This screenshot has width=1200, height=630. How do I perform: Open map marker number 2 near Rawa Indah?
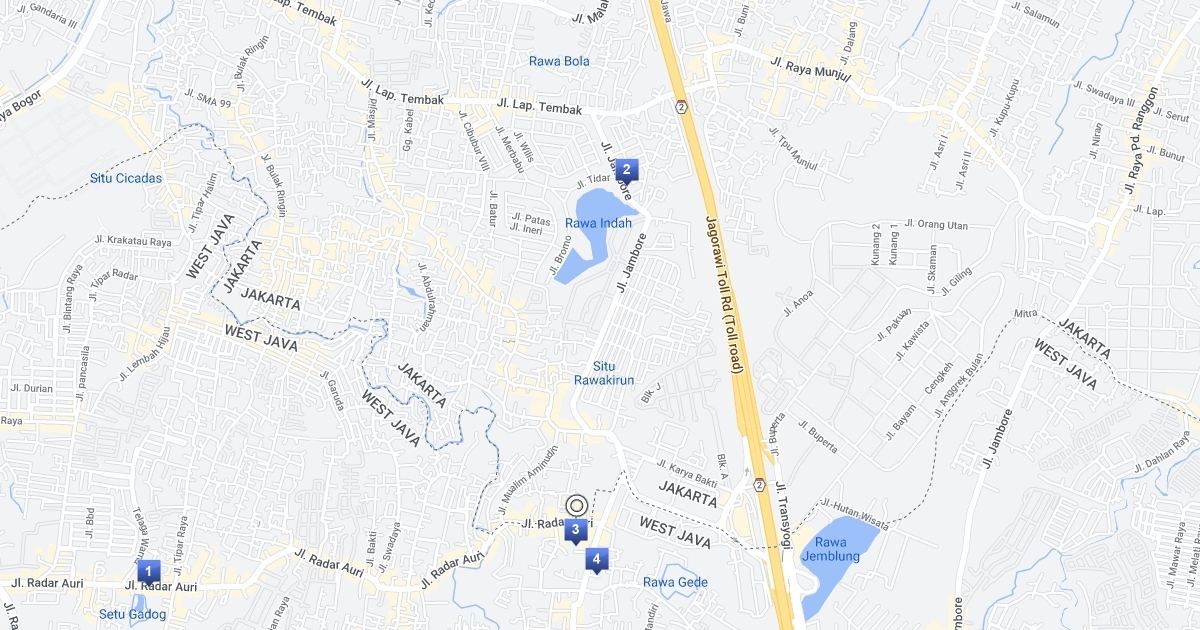coord(626,170)
